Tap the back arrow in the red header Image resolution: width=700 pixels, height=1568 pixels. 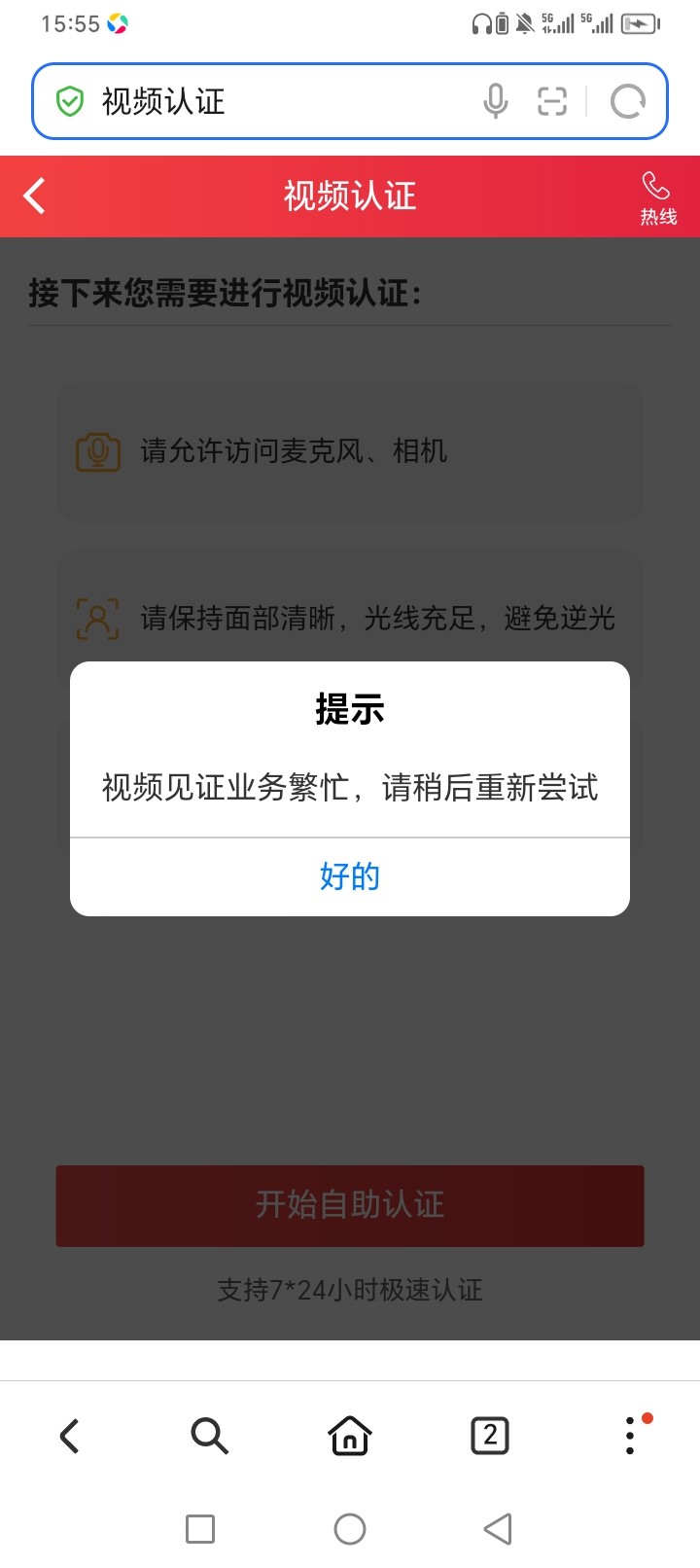coord(34,196)
